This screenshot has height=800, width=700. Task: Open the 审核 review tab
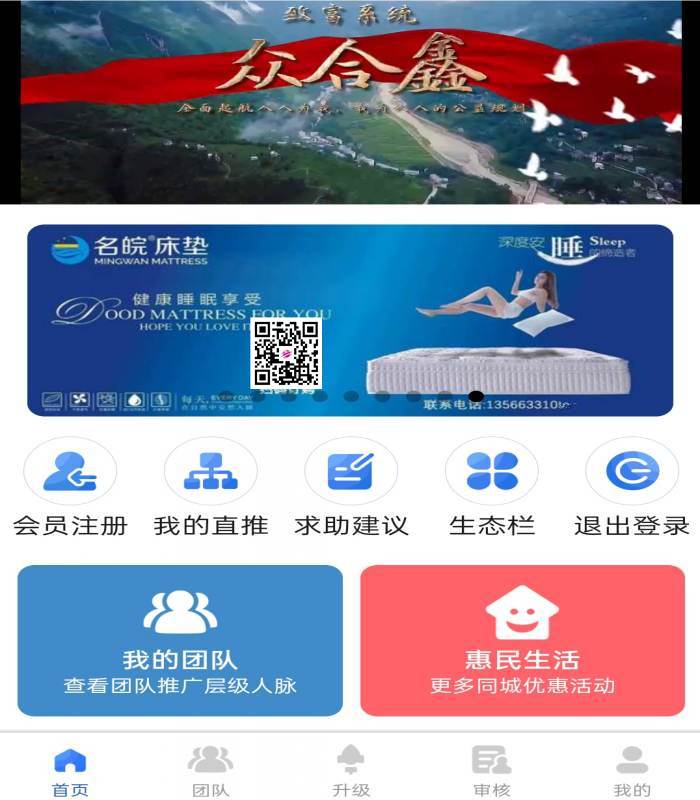(491, 772)
